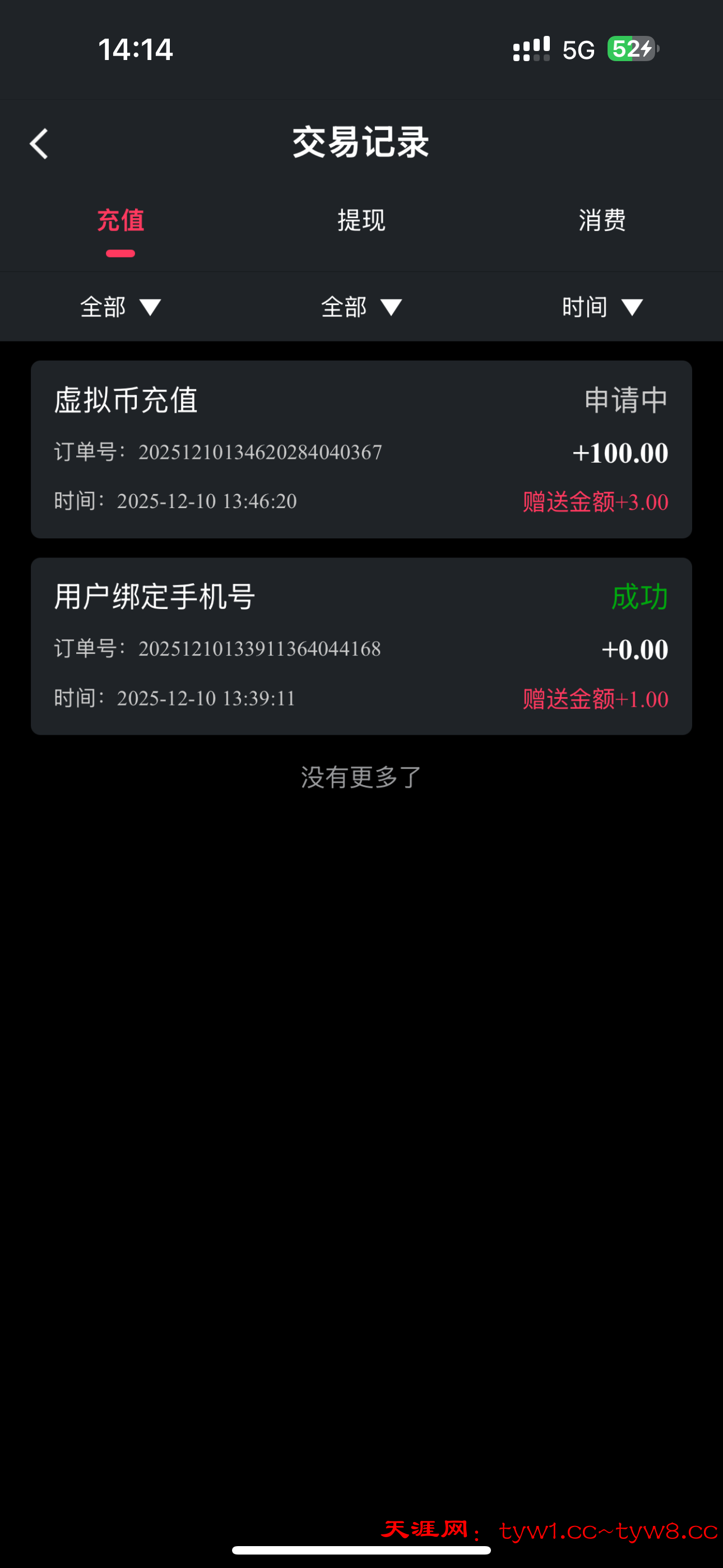The width and height of the screenshot is (723, 1568).
Task: Open the 用户绑定手机号 record card
Action: pos(361,646)
